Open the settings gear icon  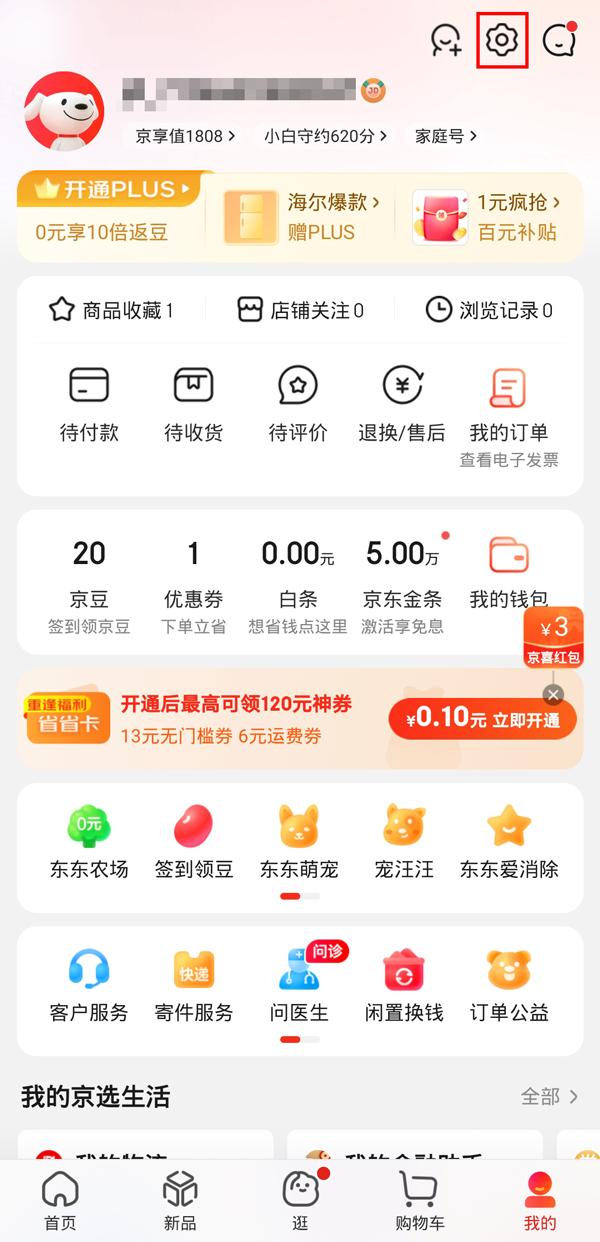click(x=502, y=40)
